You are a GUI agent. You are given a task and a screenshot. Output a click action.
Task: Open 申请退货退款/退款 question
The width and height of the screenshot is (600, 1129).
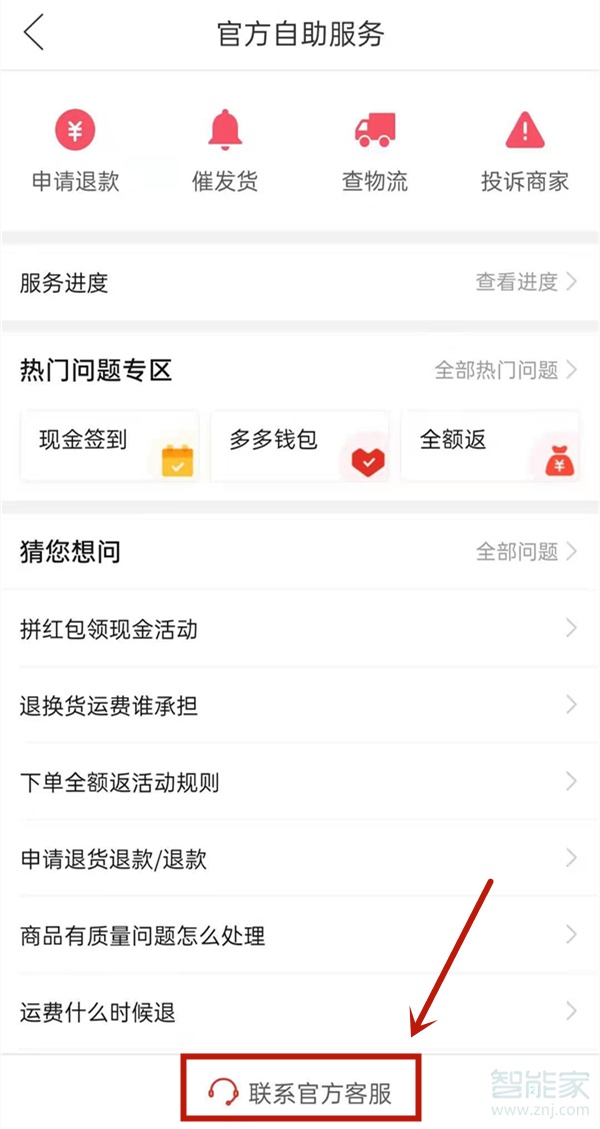(300, 858)
